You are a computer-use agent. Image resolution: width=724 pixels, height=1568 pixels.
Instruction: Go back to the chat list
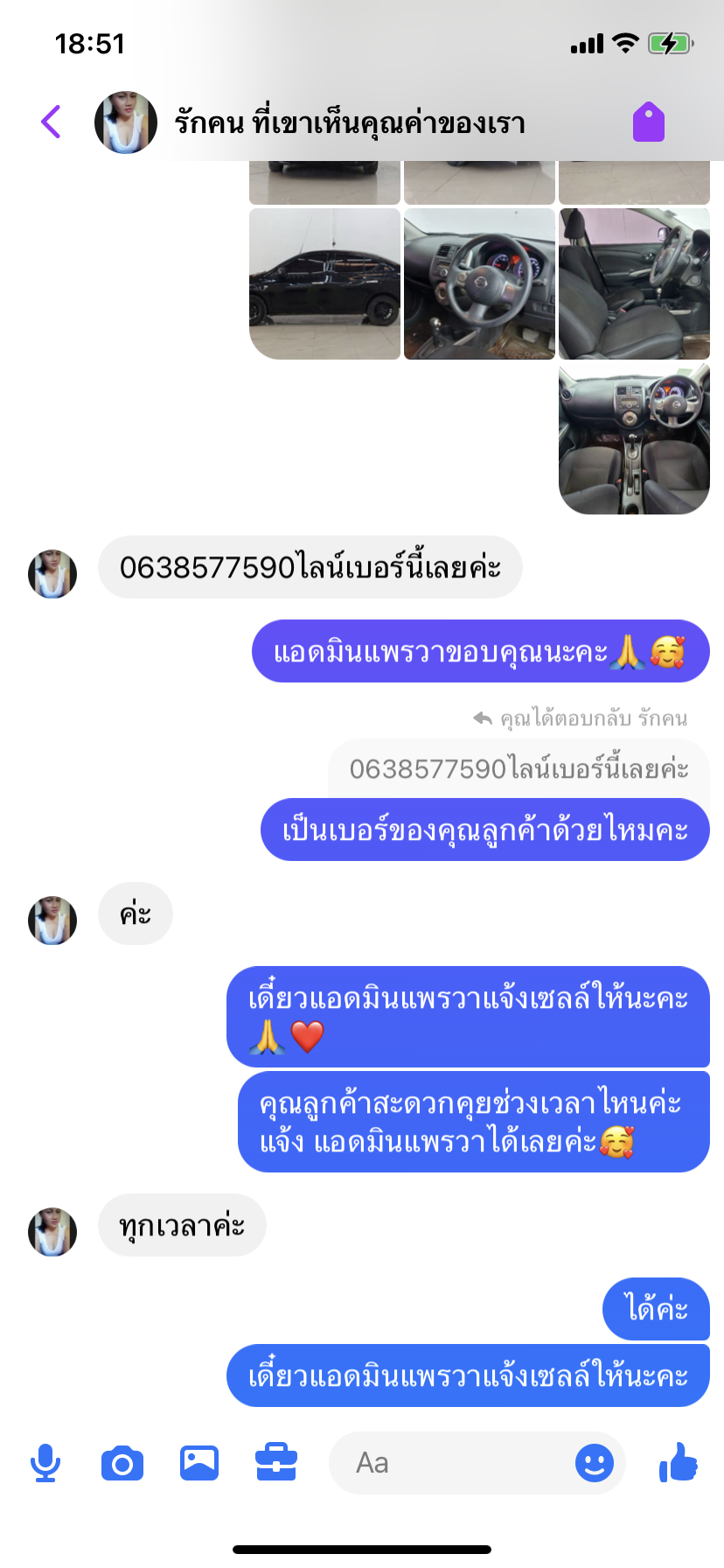point(51,122)
